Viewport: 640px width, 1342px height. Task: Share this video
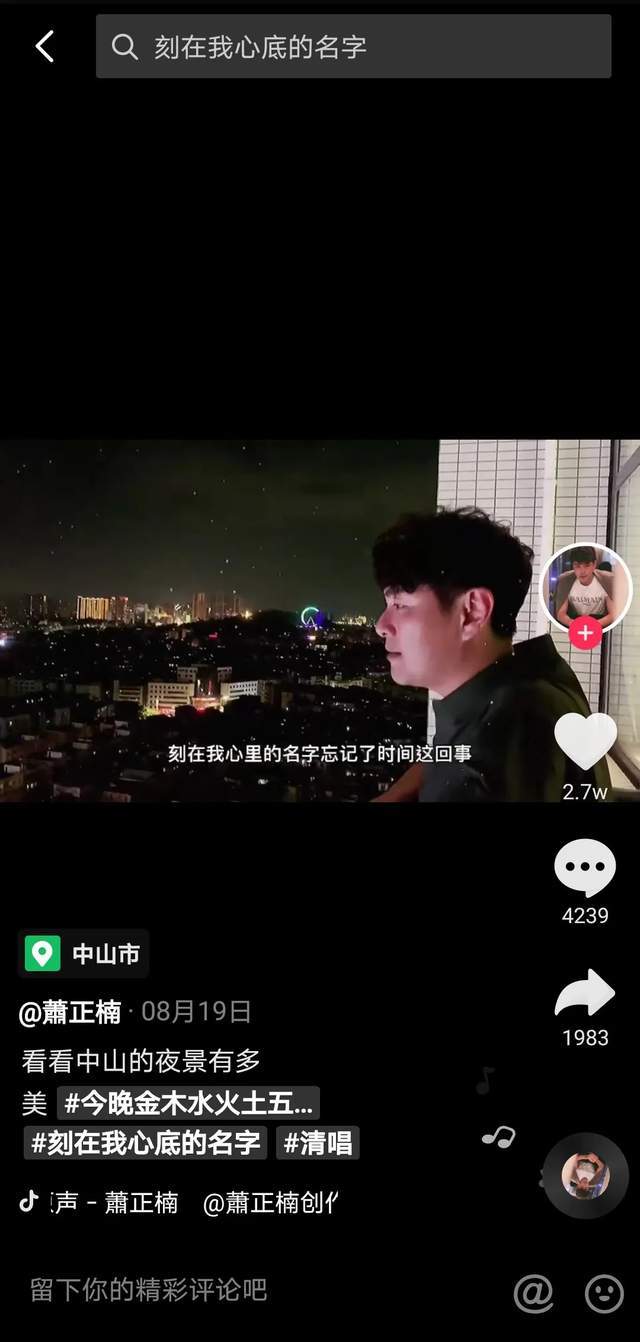(585, 994)
